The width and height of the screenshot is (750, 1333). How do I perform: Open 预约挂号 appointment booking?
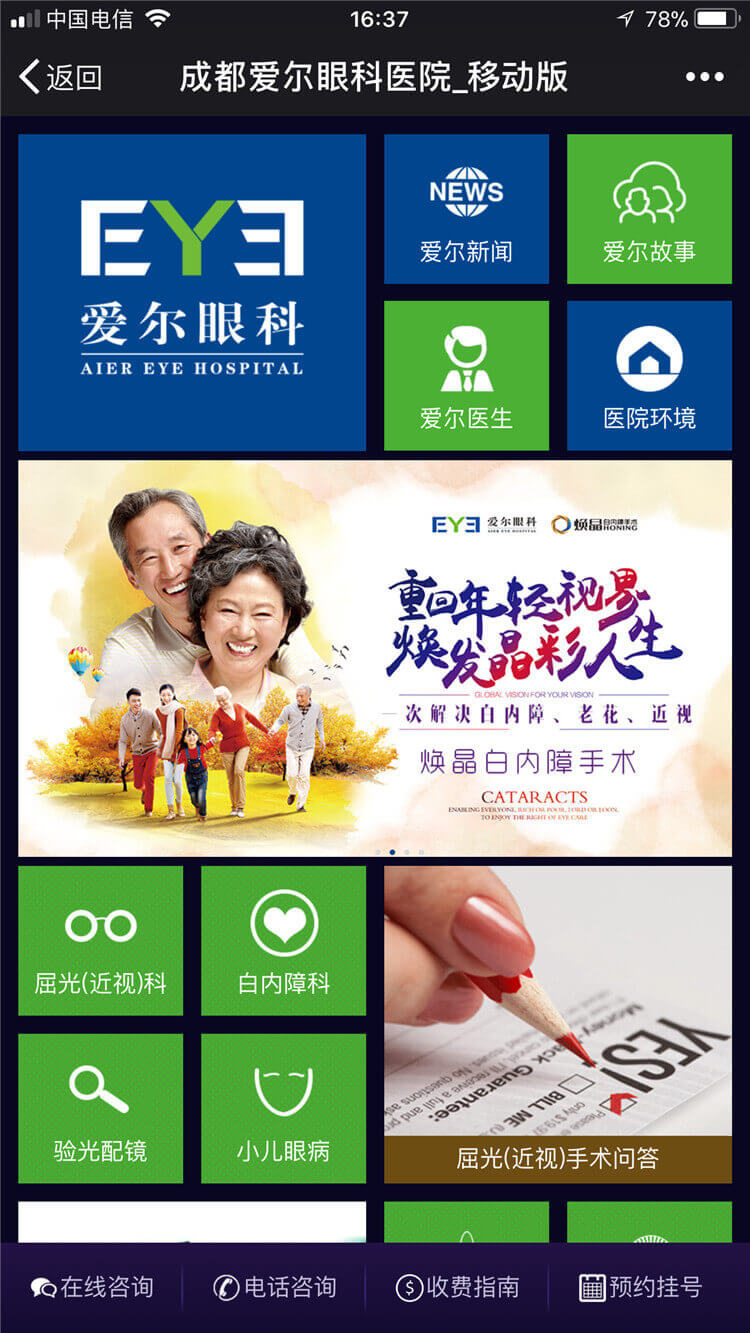641,1288
